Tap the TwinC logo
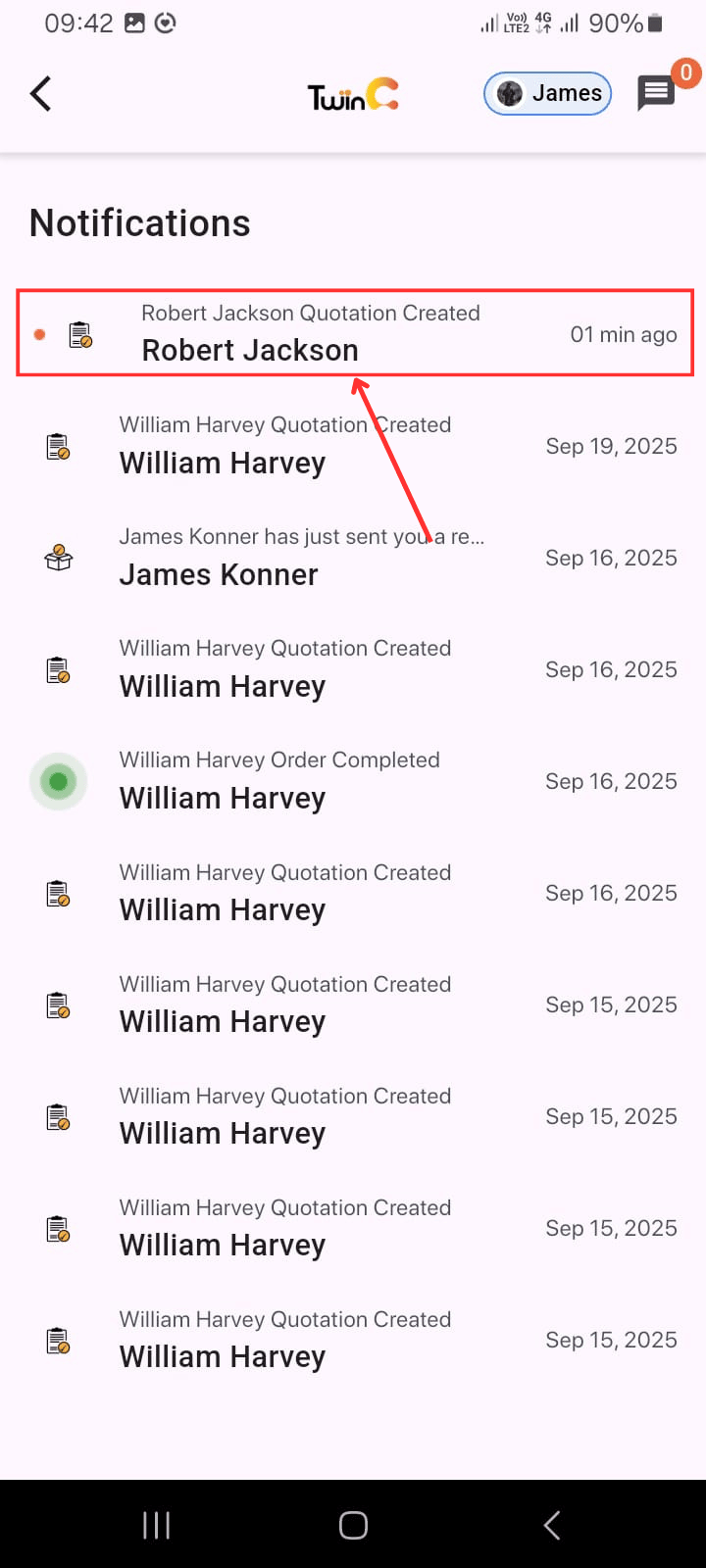The width and height of the screenshot is (706, 1568). point(352,93)
